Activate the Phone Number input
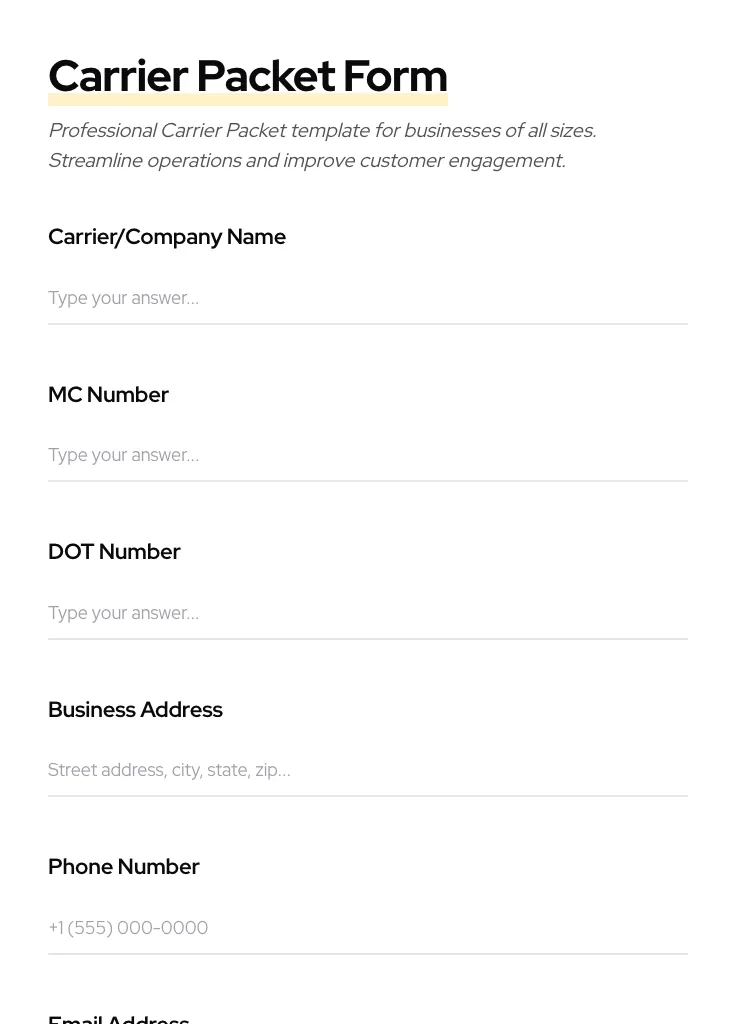This screenshot has height=1024, width=736. coord(367,928)
